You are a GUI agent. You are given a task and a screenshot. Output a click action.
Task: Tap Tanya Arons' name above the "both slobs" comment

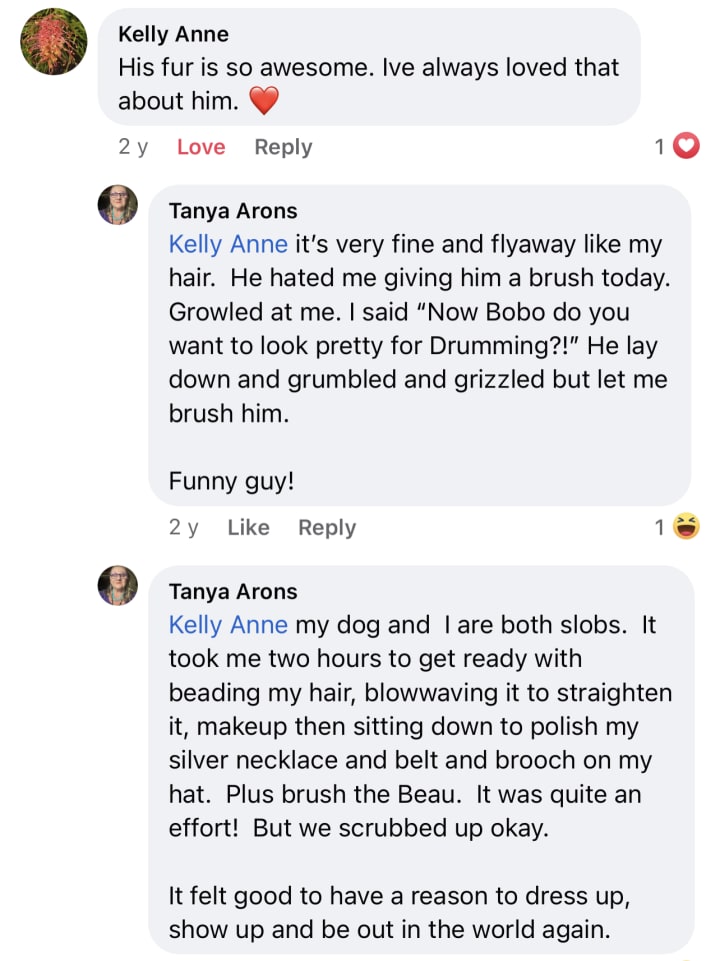(x=233, y=591)
